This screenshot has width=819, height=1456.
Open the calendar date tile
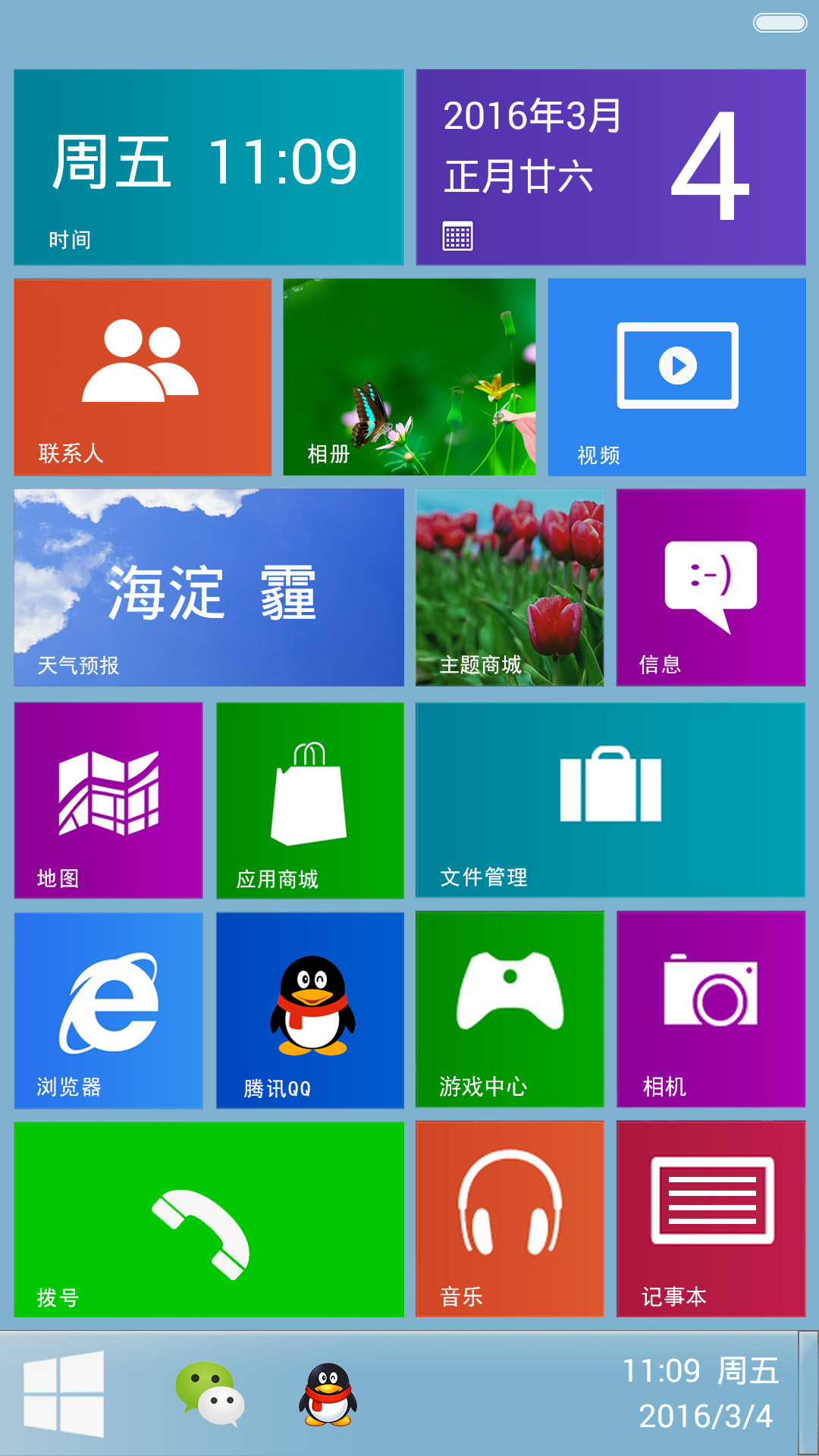610,167
